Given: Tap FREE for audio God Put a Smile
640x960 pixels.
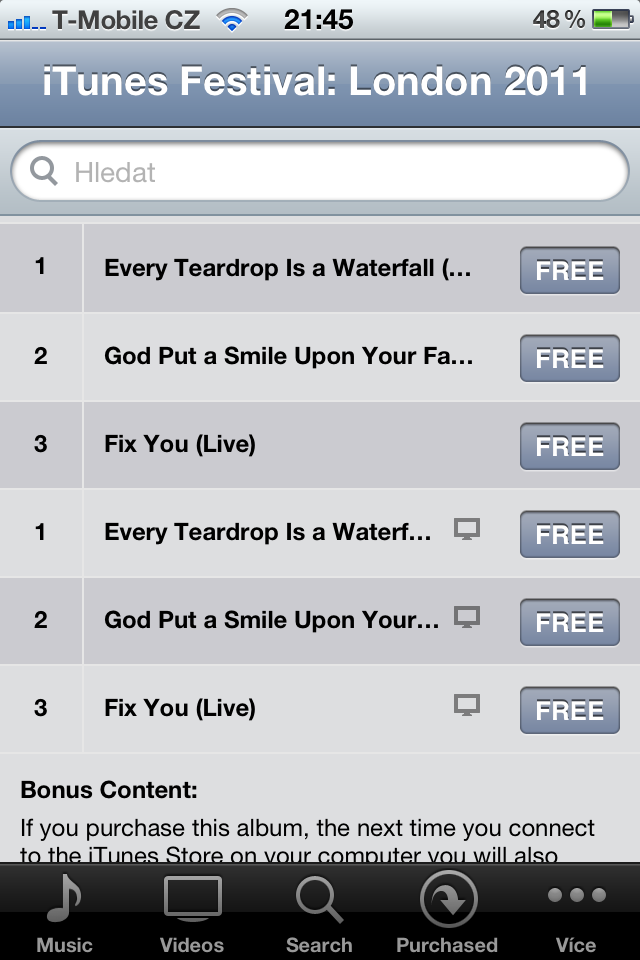Looking at the screenshot, I should point(569,358).
